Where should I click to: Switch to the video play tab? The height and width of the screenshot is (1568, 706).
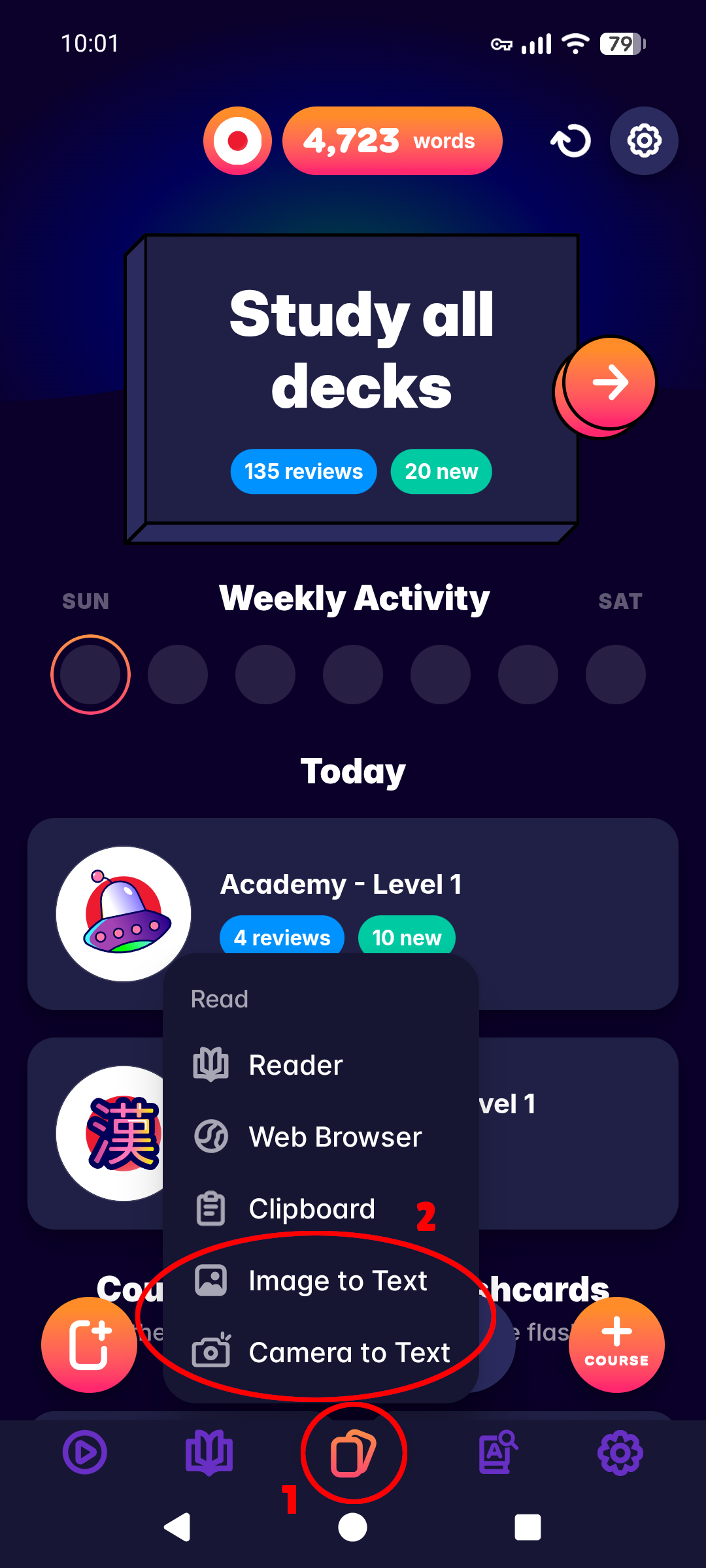coord(85,1452)
